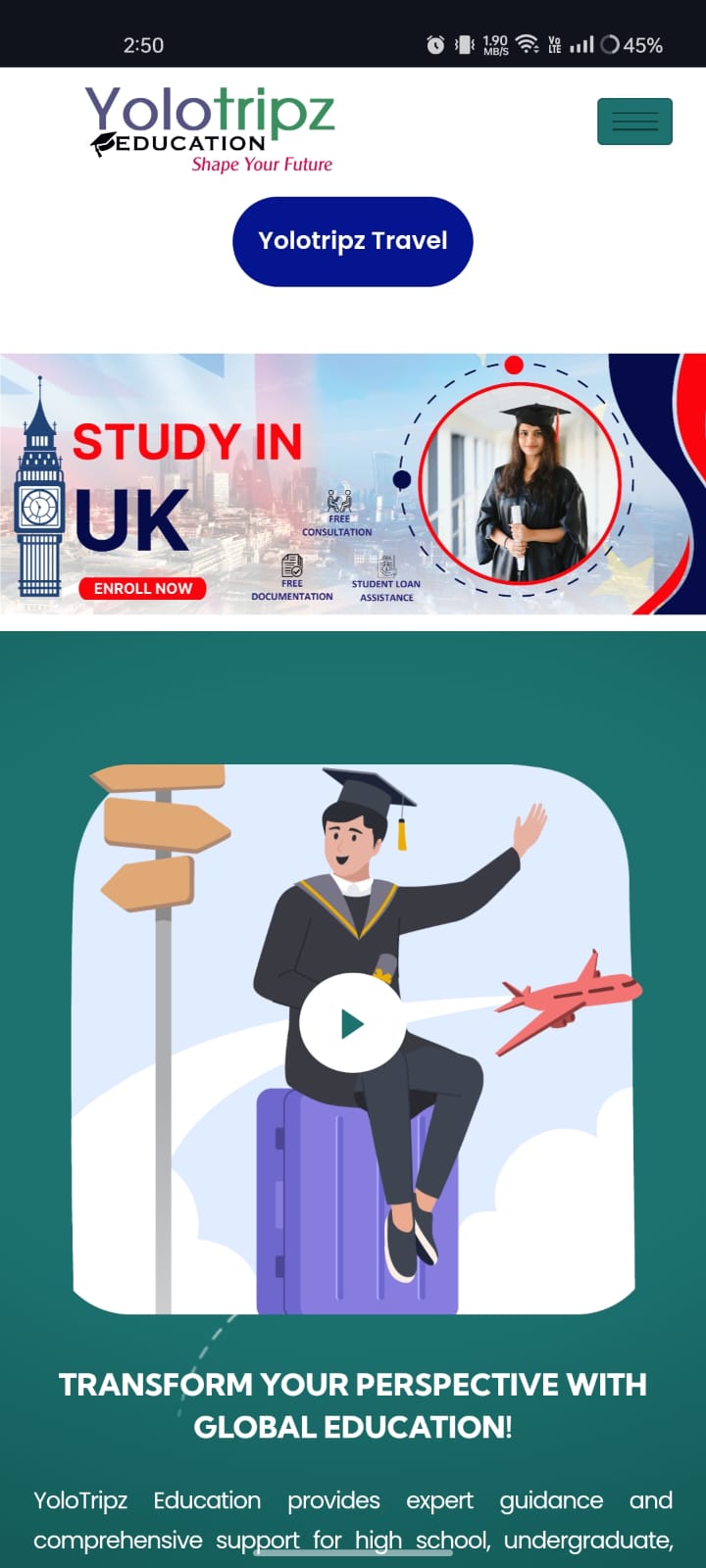Go to Yolotripz Travel
This screenshot has height=1568, width=706.
click(353, 242)
